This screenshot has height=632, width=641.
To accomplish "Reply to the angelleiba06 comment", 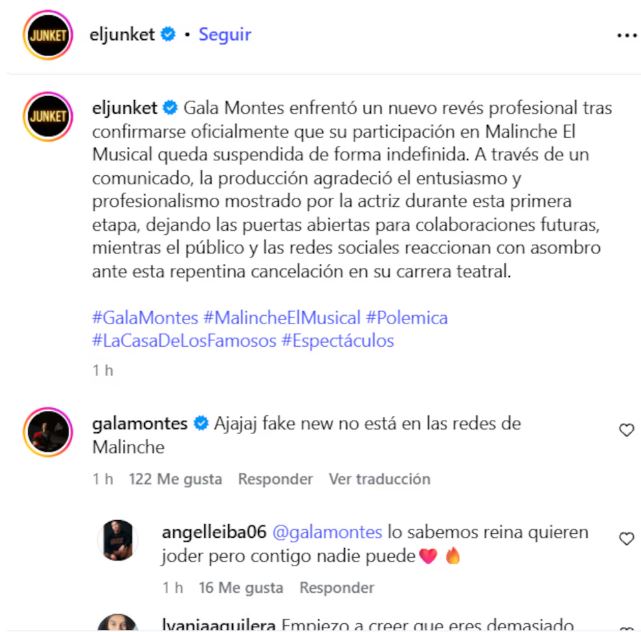I will (x=337, y=587).
